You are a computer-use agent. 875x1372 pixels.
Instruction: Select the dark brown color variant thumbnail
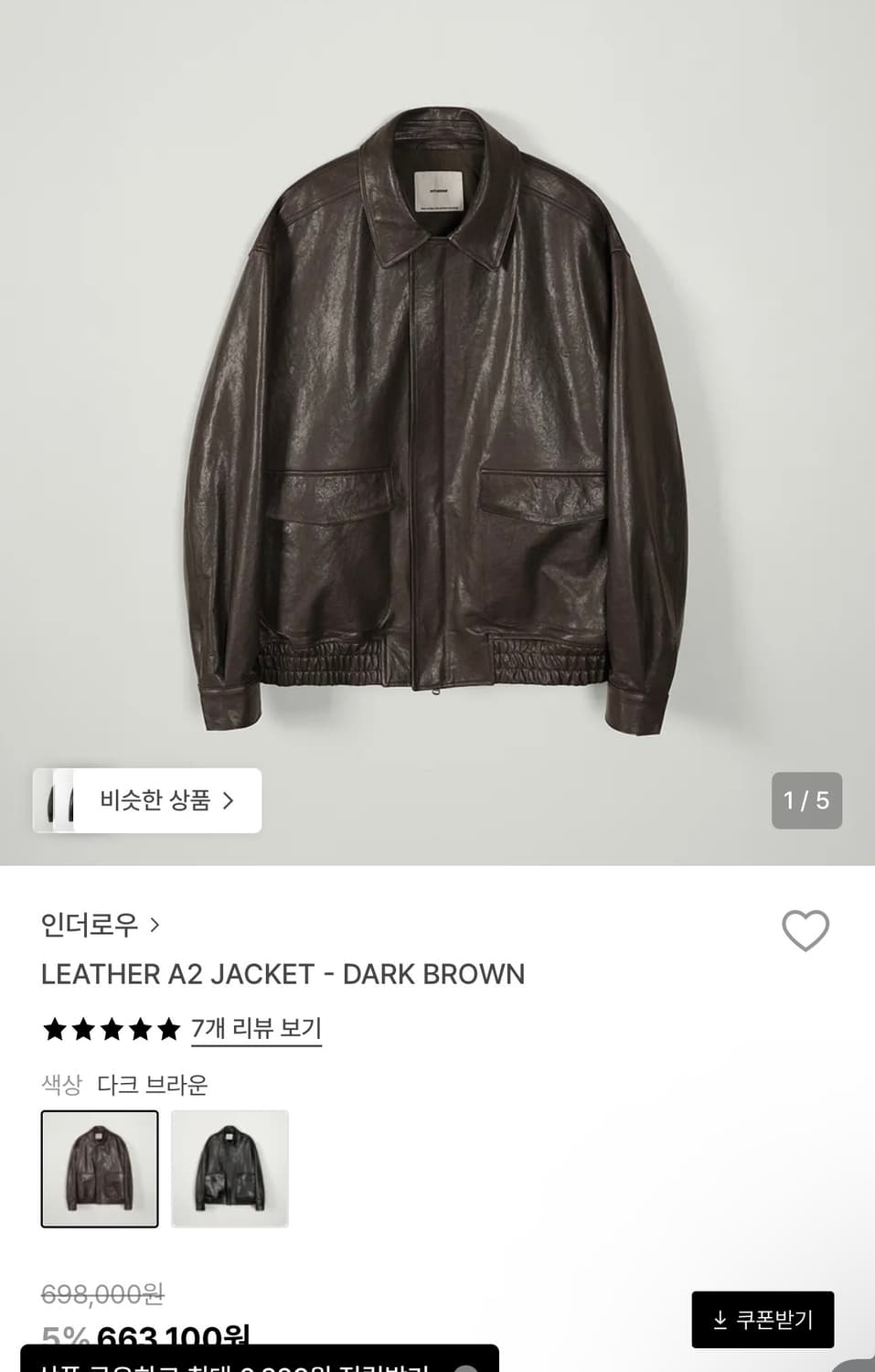pyautogui.click(x=100, y=1171)
